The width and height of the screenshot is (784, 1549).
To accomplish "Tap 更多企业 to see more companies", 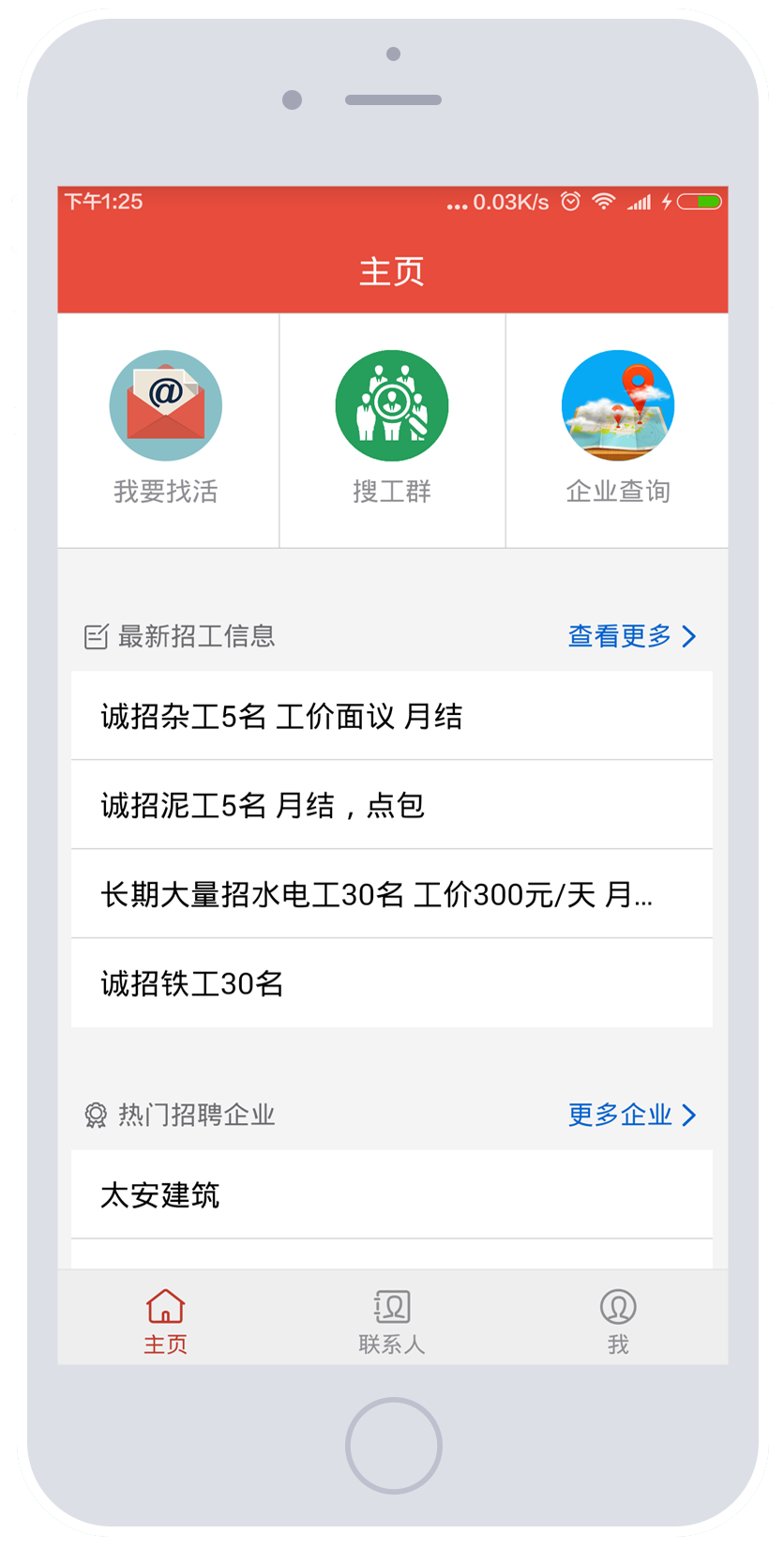I will [x=632, y=1115].
